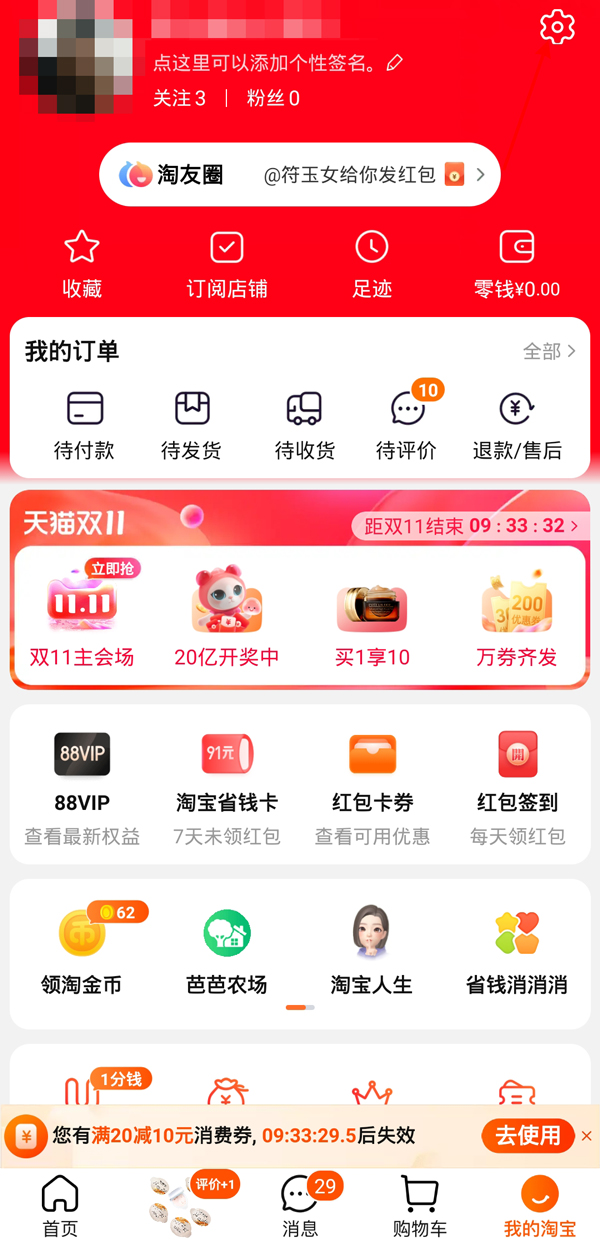Open 领淘金币
Screen dimensions: 600x1247
pyautogui.click(x=82, y=950)
